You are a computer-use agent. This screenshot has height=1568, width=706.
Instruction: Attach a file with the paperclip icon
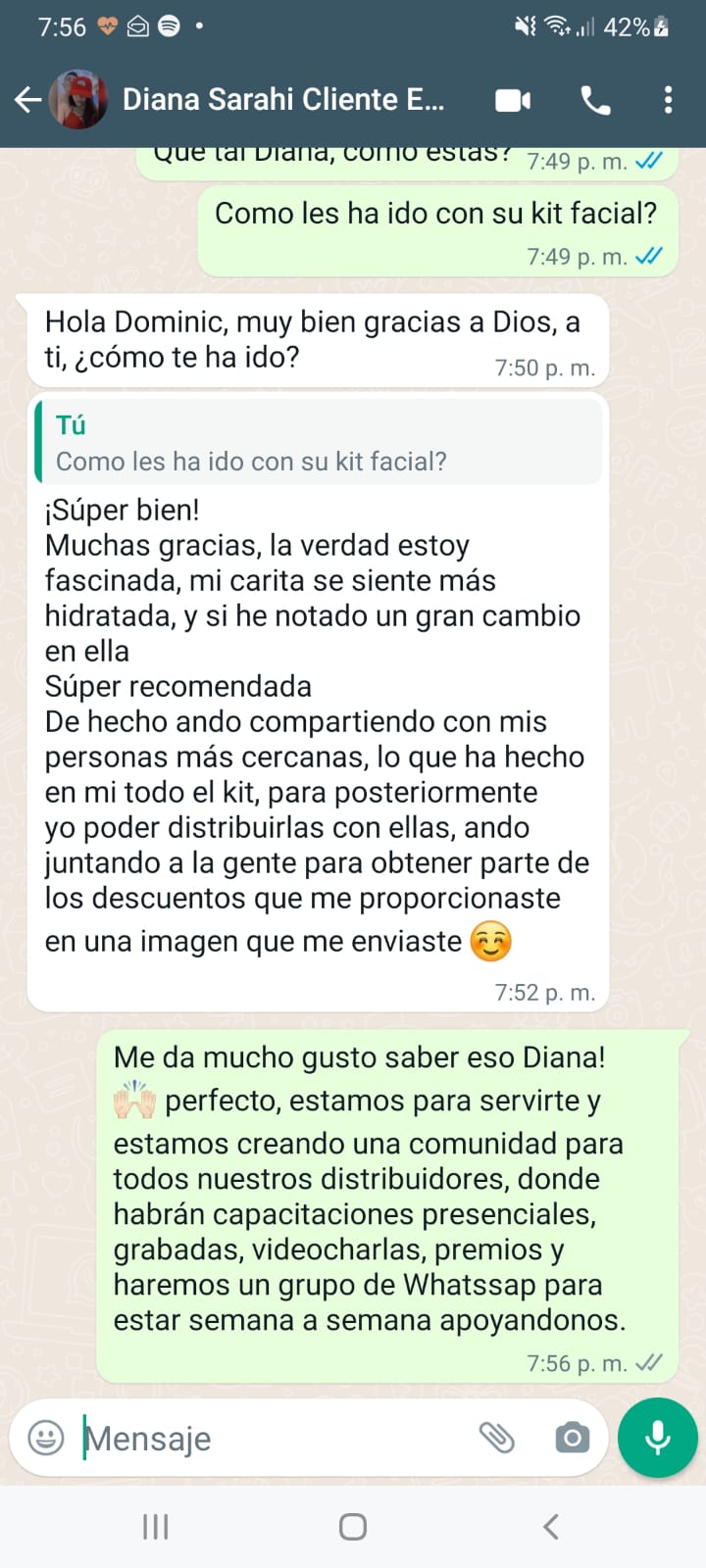click(x=499, y=1438)
